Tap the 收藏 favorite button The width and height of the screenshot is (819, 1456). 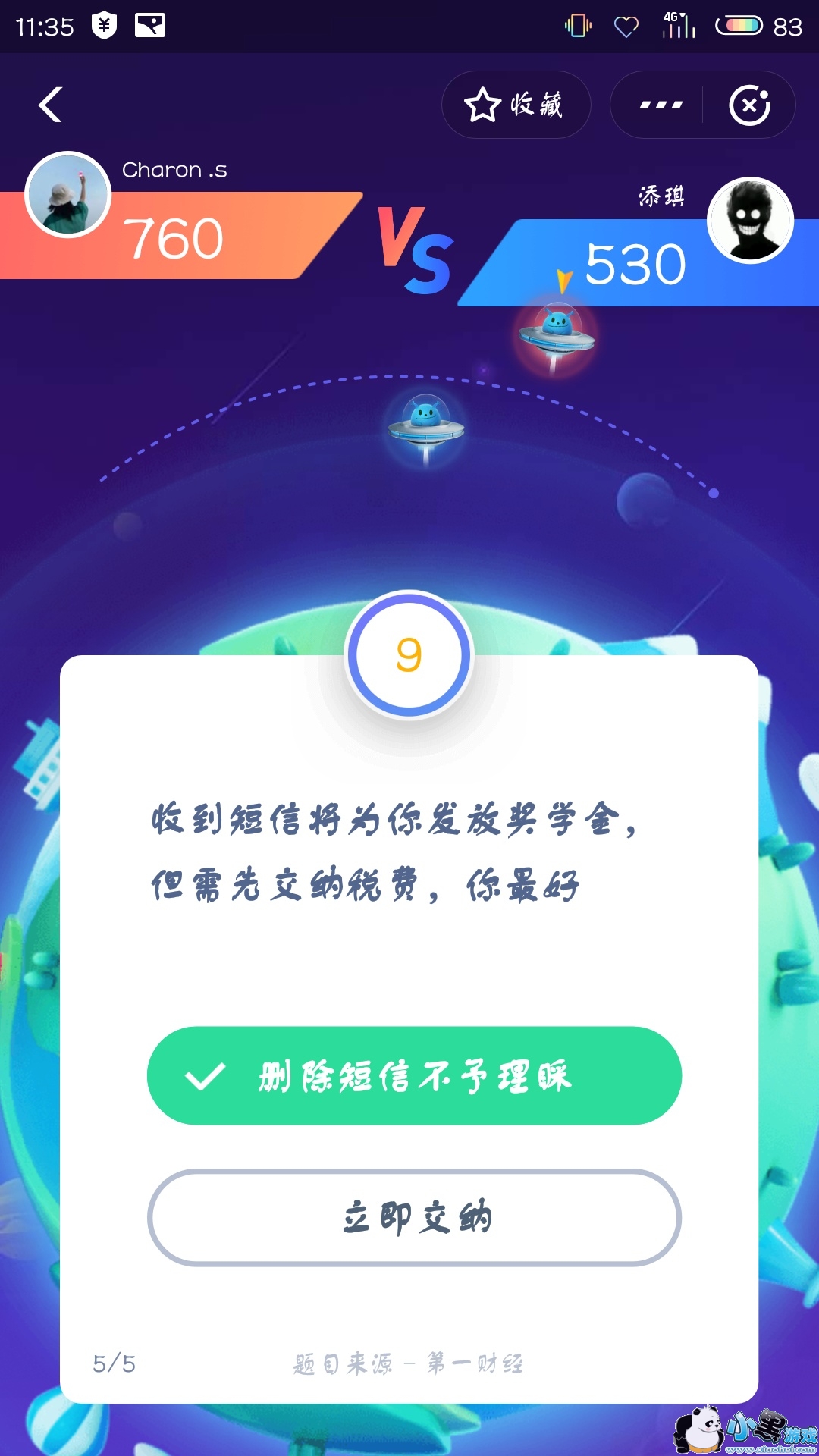[516, 105]
